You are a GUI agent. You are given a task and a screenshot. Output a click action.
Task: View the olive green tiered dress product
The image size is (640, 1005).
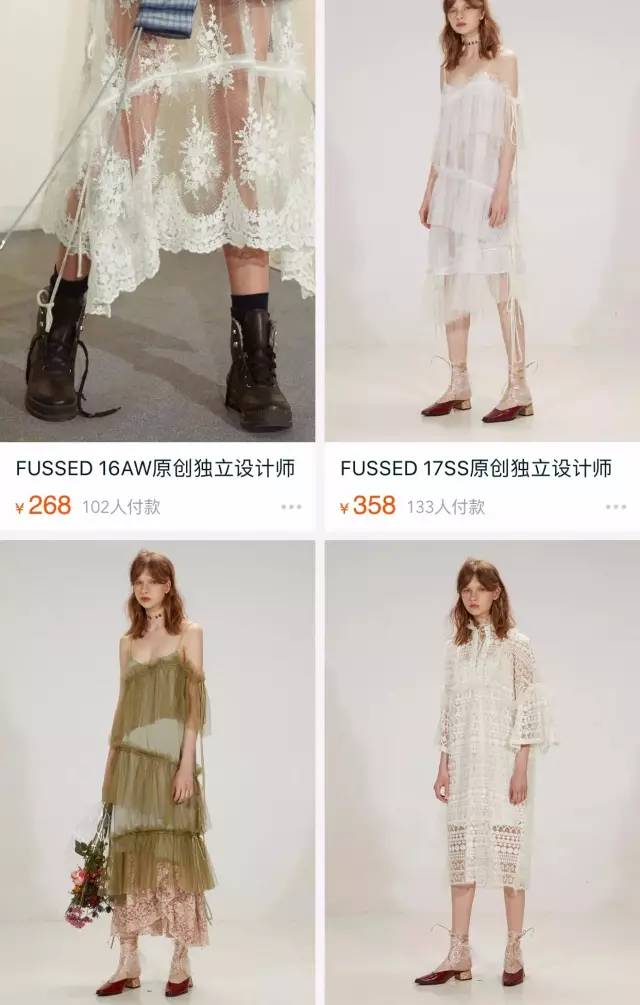(157, 772)
